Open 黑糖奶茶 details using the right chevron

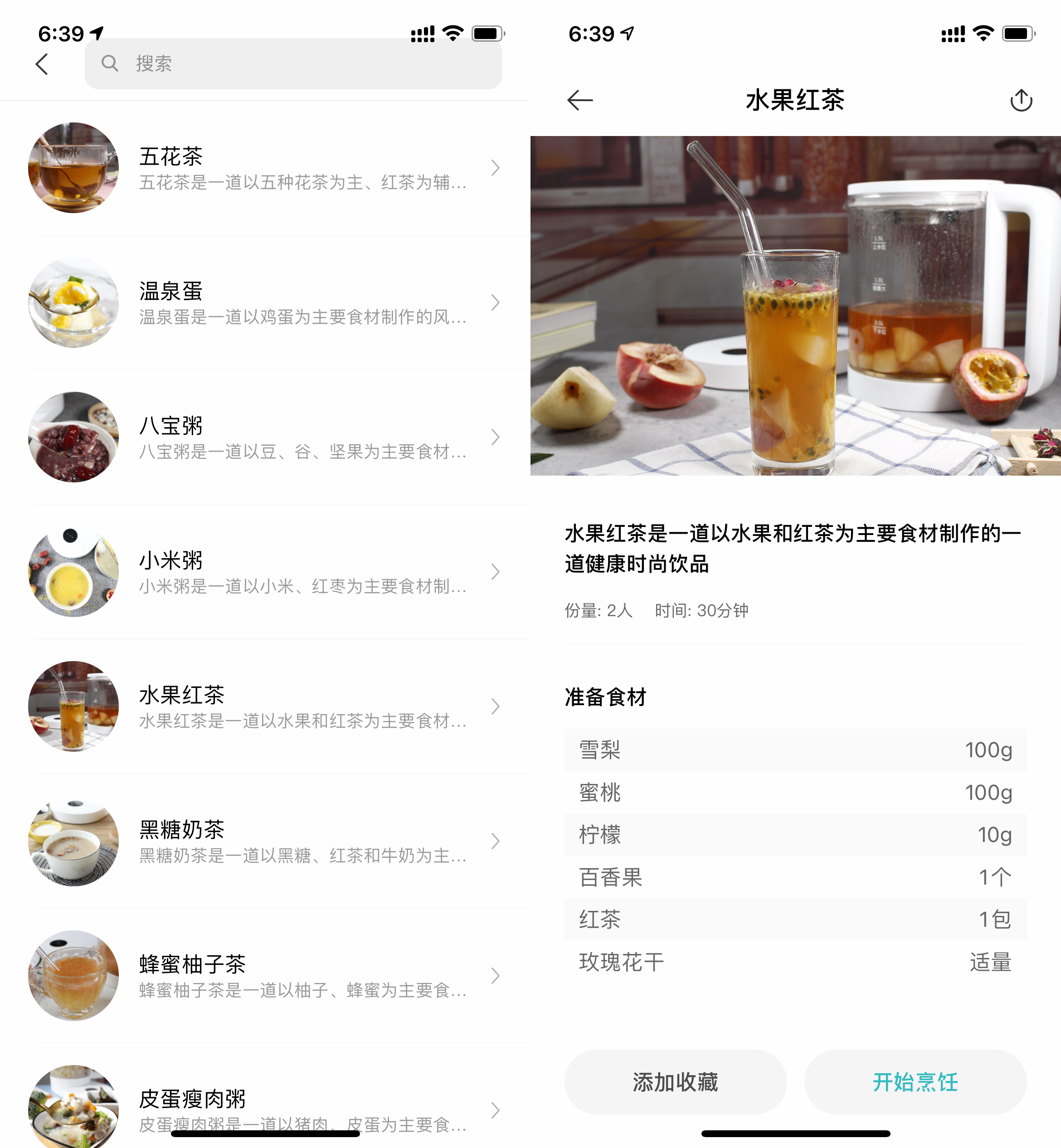tap(495, 842)
